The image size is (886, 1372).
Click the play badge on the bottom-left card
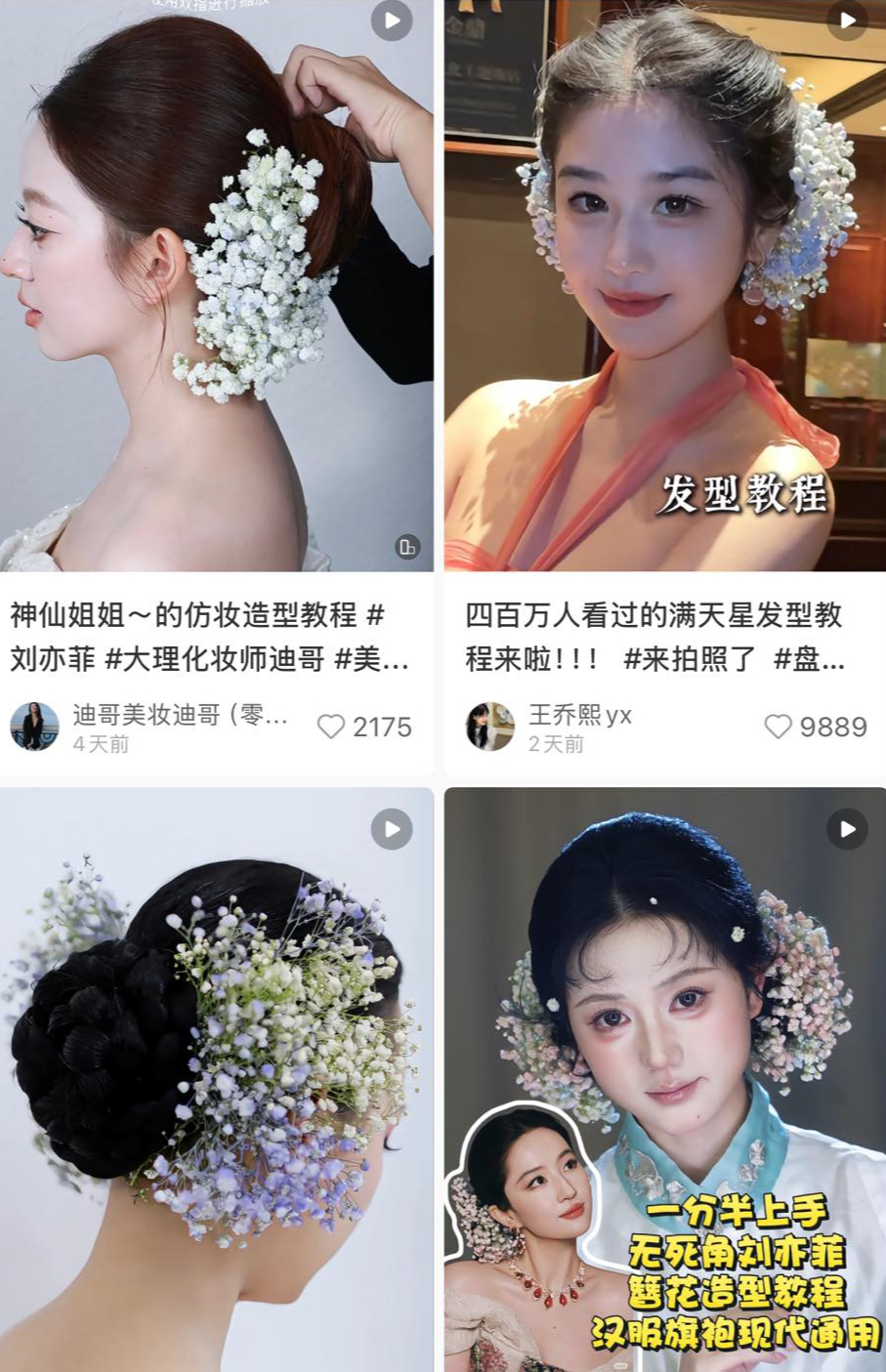[392, 829]
